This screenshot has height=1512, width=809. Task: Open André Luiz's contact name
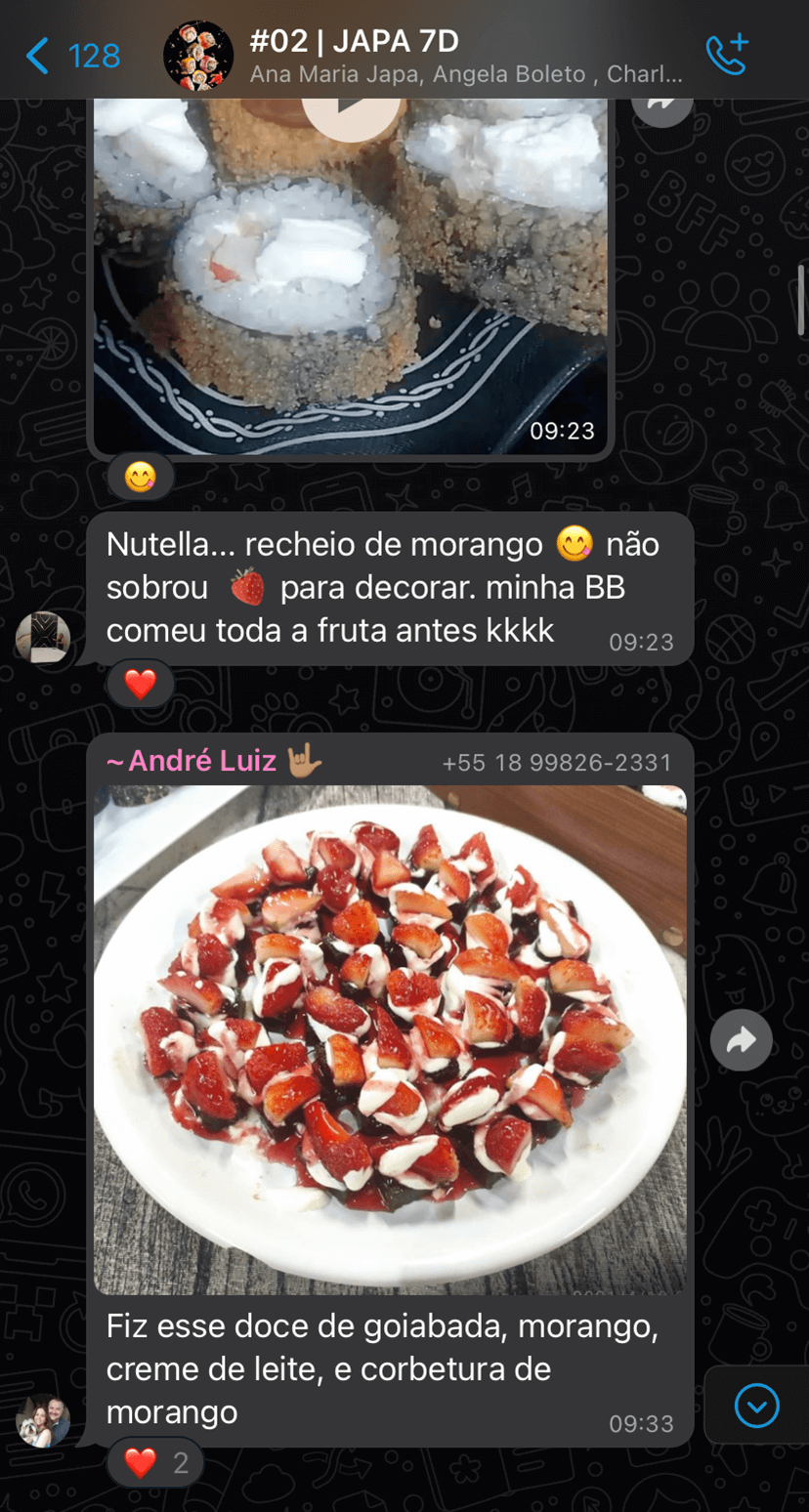click(203, 762)
